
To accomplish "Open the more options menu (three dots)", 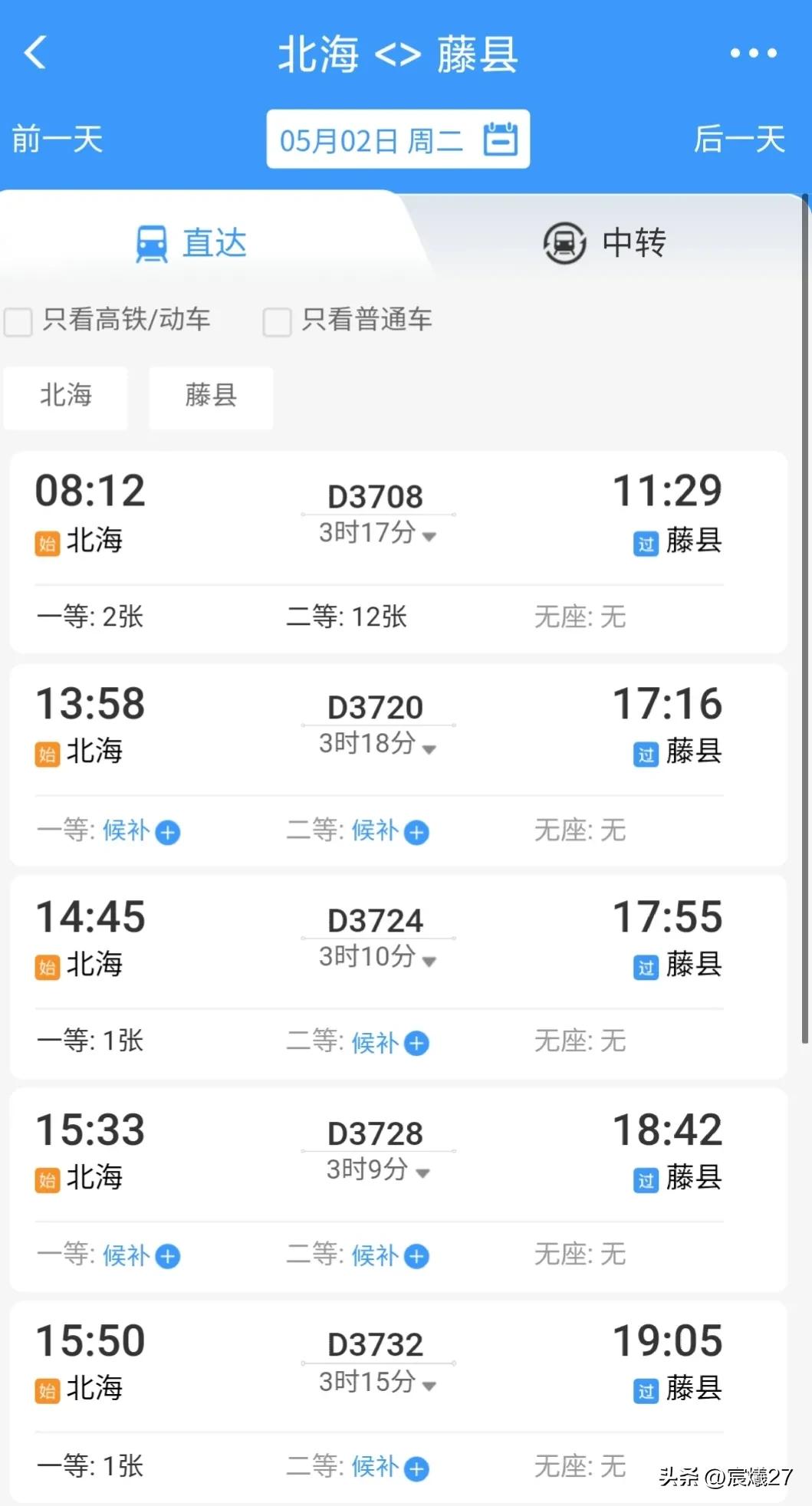I will click(x=753, y=52).
